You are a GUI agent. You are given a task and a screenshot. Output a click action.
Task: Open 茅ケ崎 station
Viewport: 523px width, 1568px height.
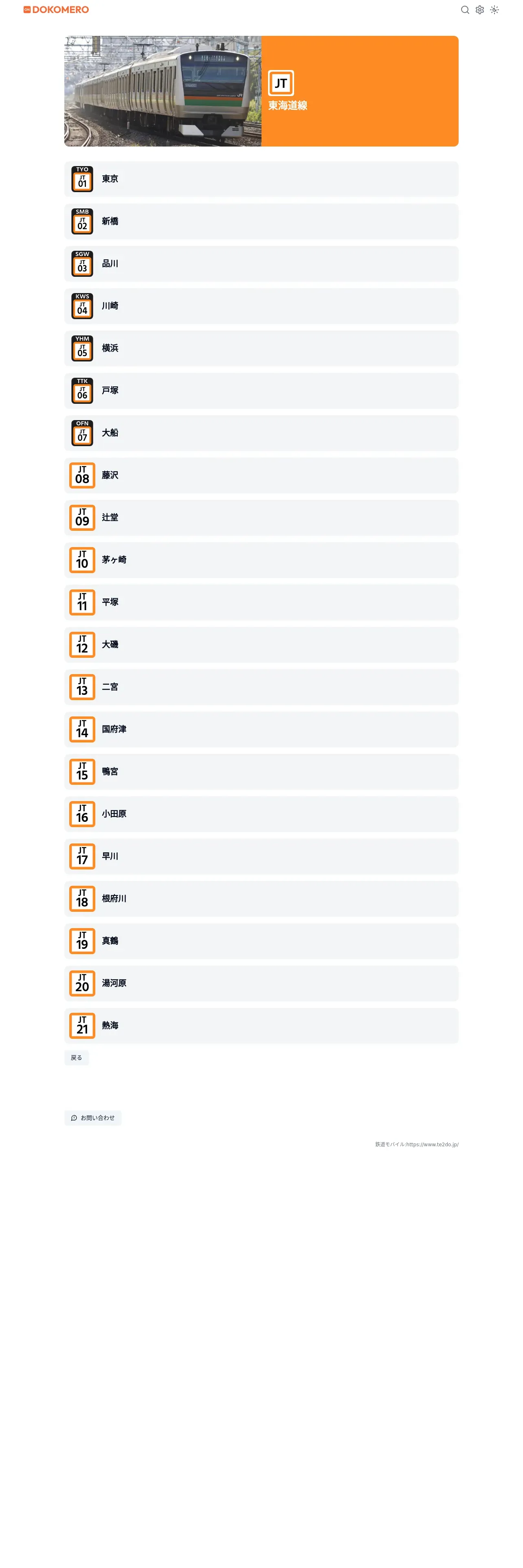261,560
